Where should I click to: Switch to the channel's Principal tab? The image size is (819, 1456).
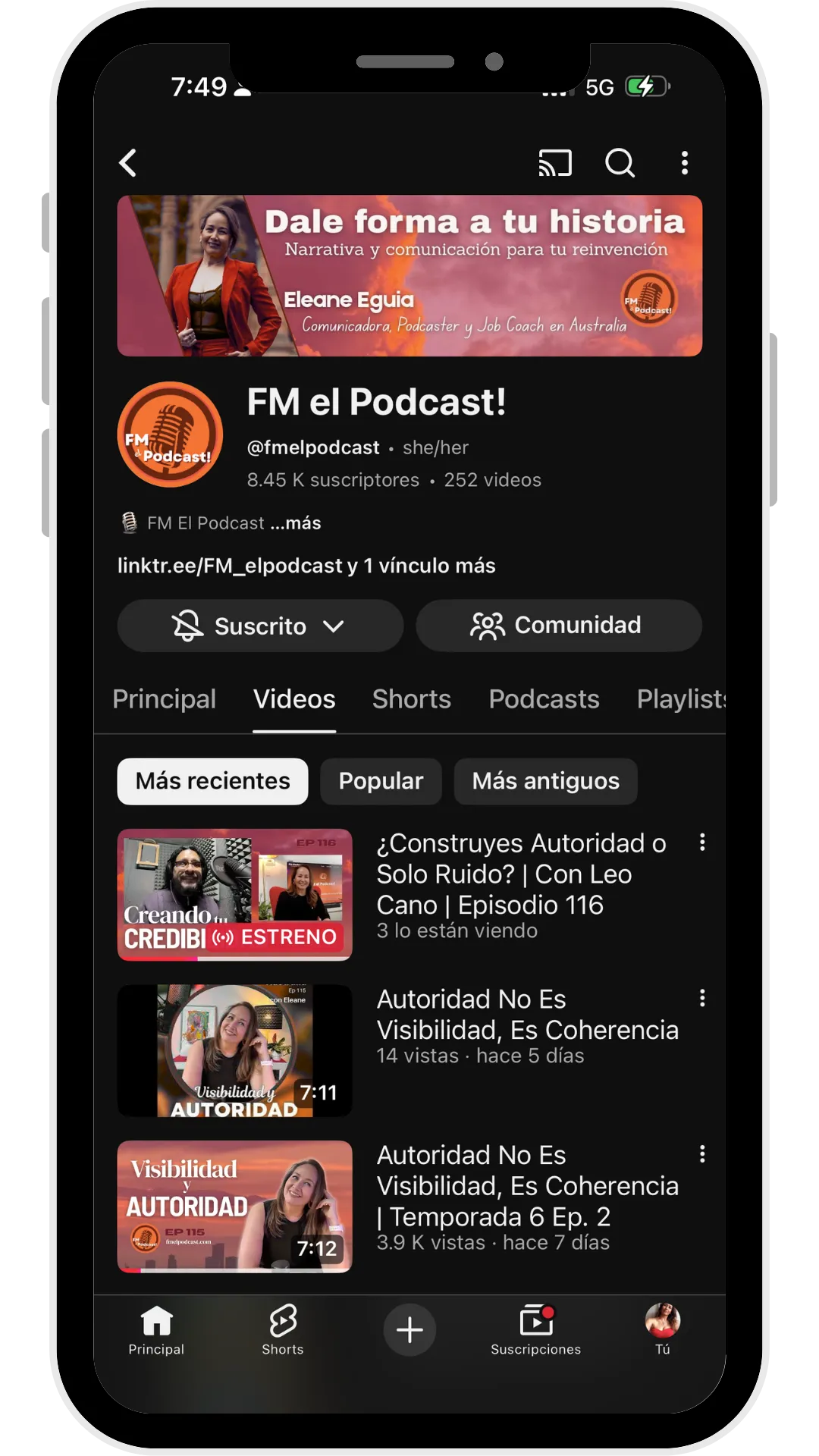(164, 699)
